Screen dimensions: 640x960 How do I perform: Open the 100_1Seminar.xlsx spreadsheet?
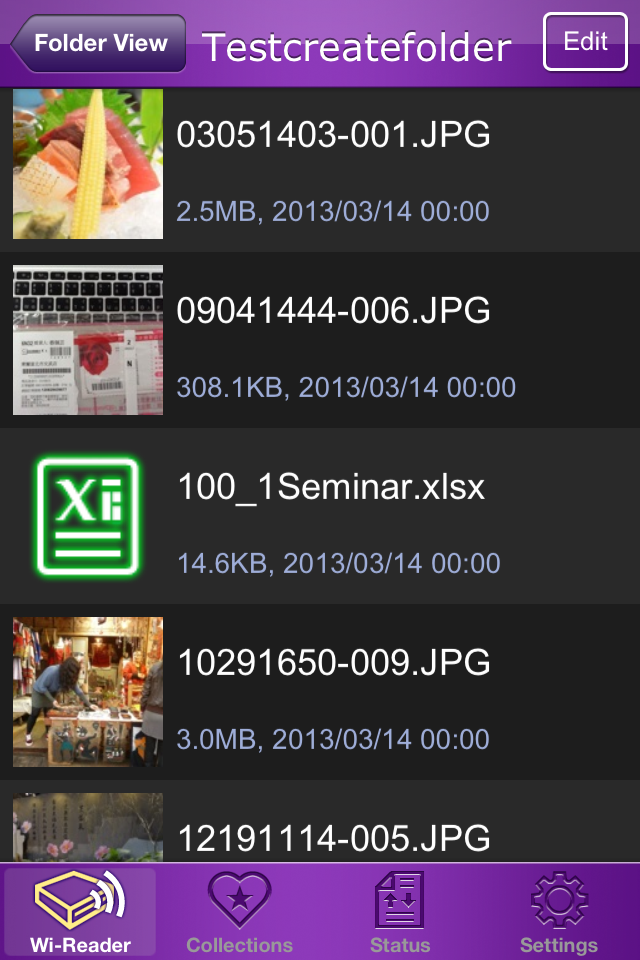point(331,517)
